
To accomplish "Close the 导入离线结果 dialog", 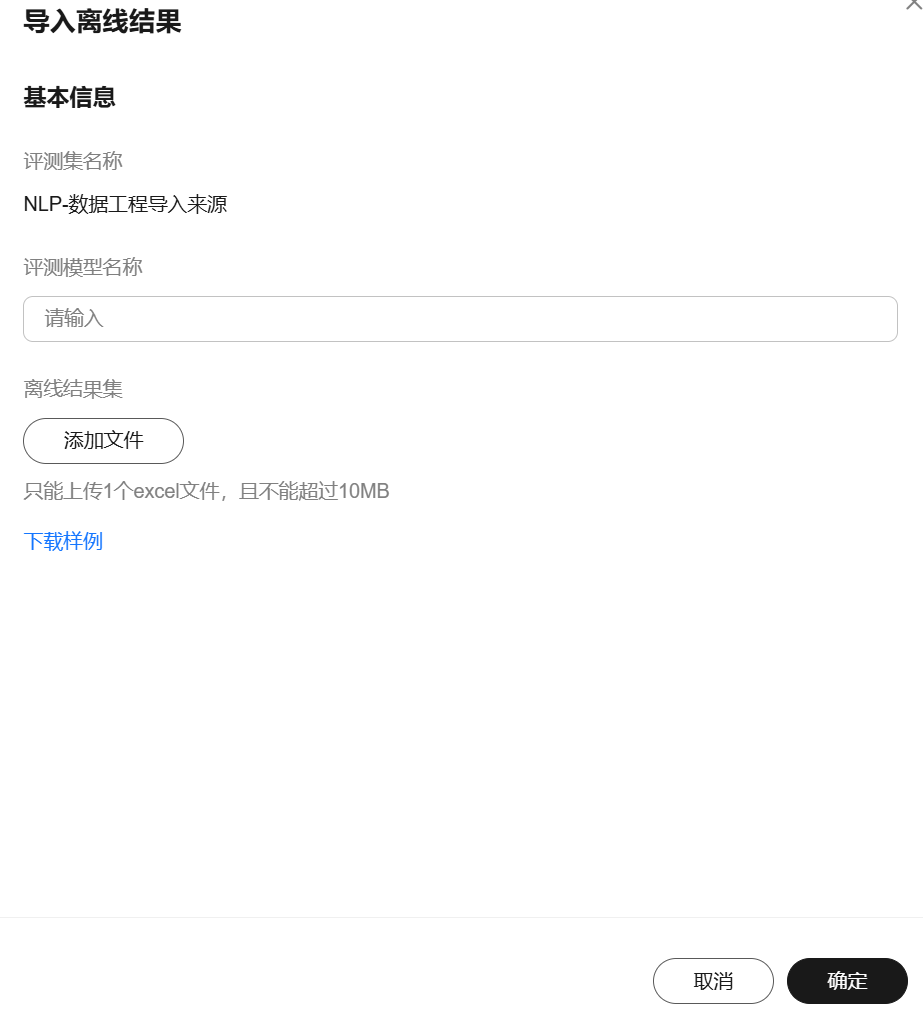I will click(x=913, y=4).
